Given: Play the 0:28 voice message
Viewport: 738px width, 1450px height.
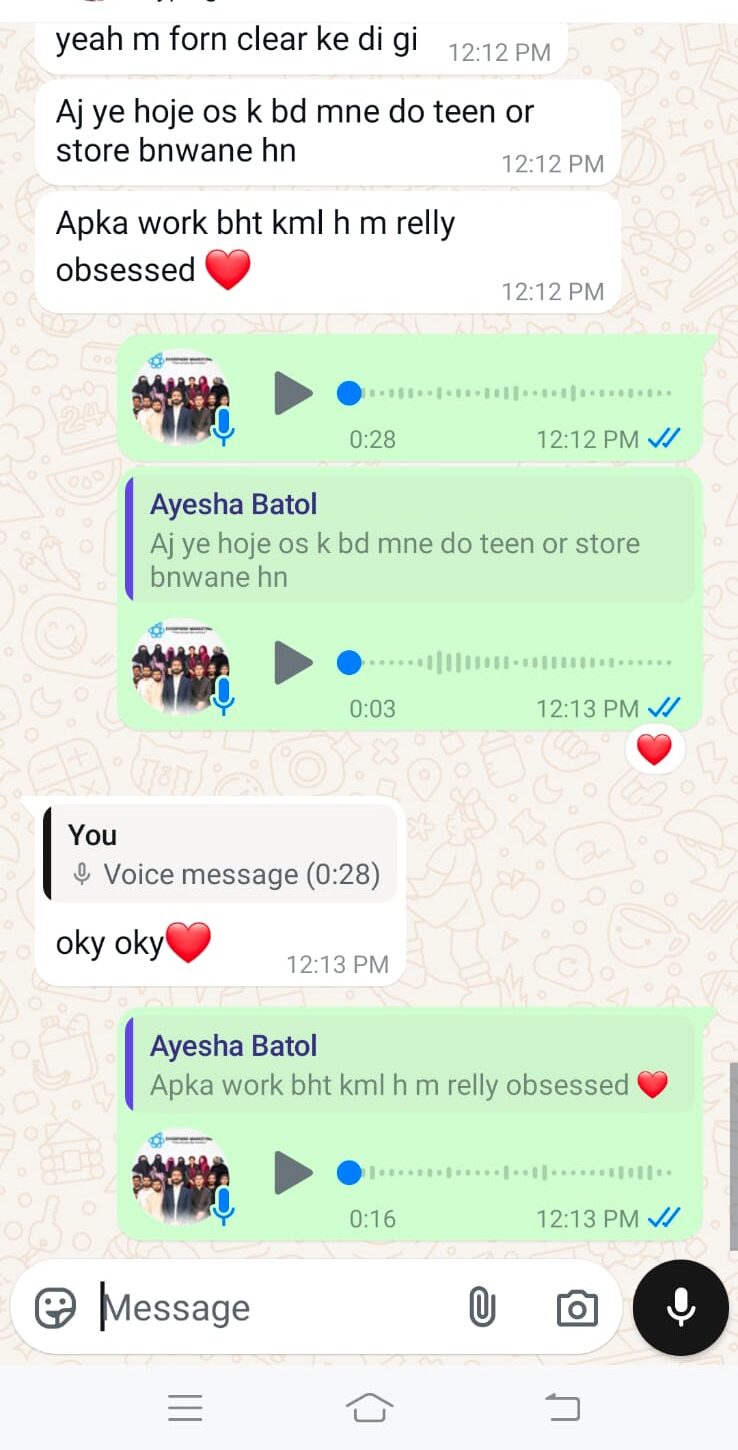Looking at the screenshot, I should tap(294, 393).
